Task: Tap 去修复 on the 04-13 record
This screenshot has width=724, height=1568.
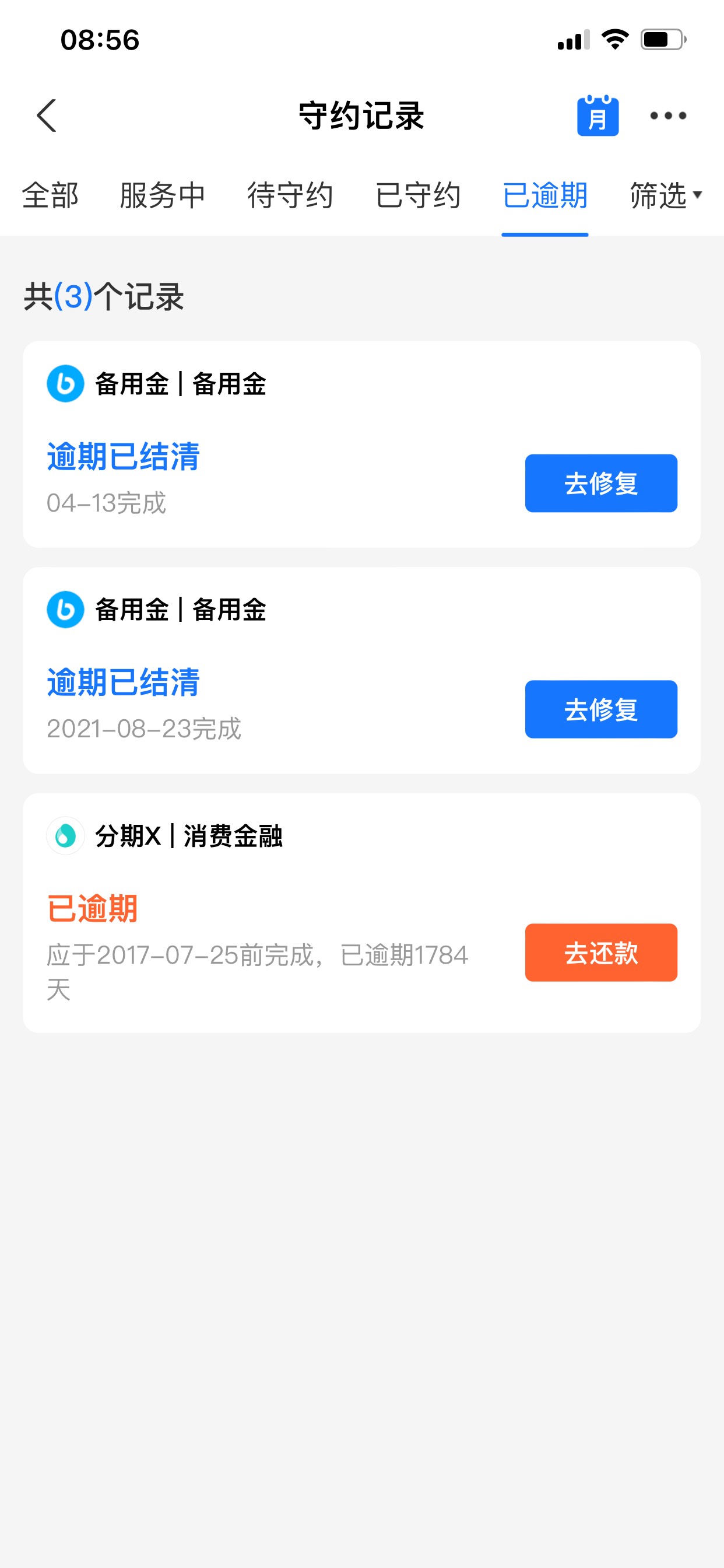Action: [600, 484]
